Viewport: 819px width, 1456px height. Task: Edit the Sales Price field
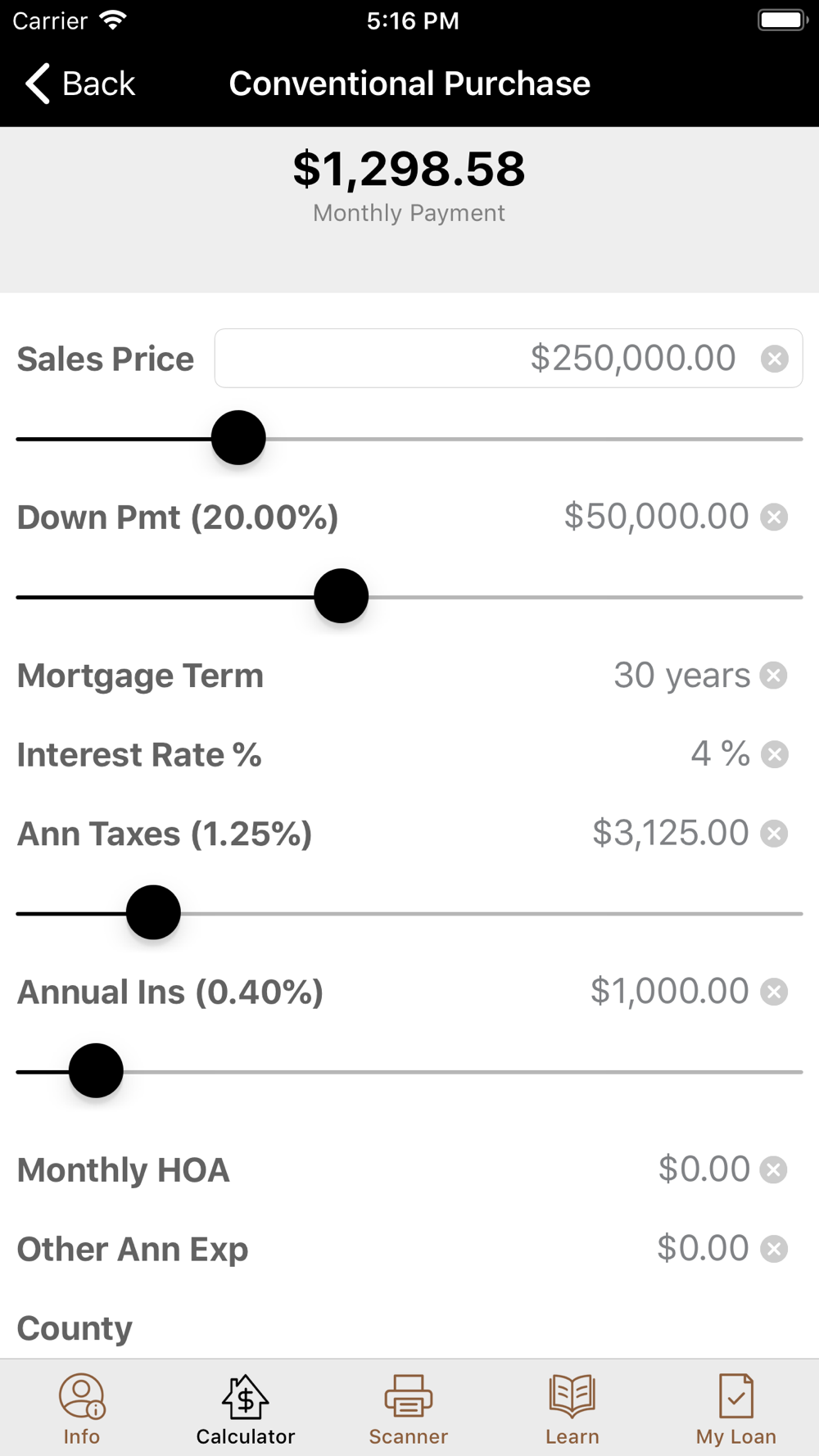coord(508,359)
